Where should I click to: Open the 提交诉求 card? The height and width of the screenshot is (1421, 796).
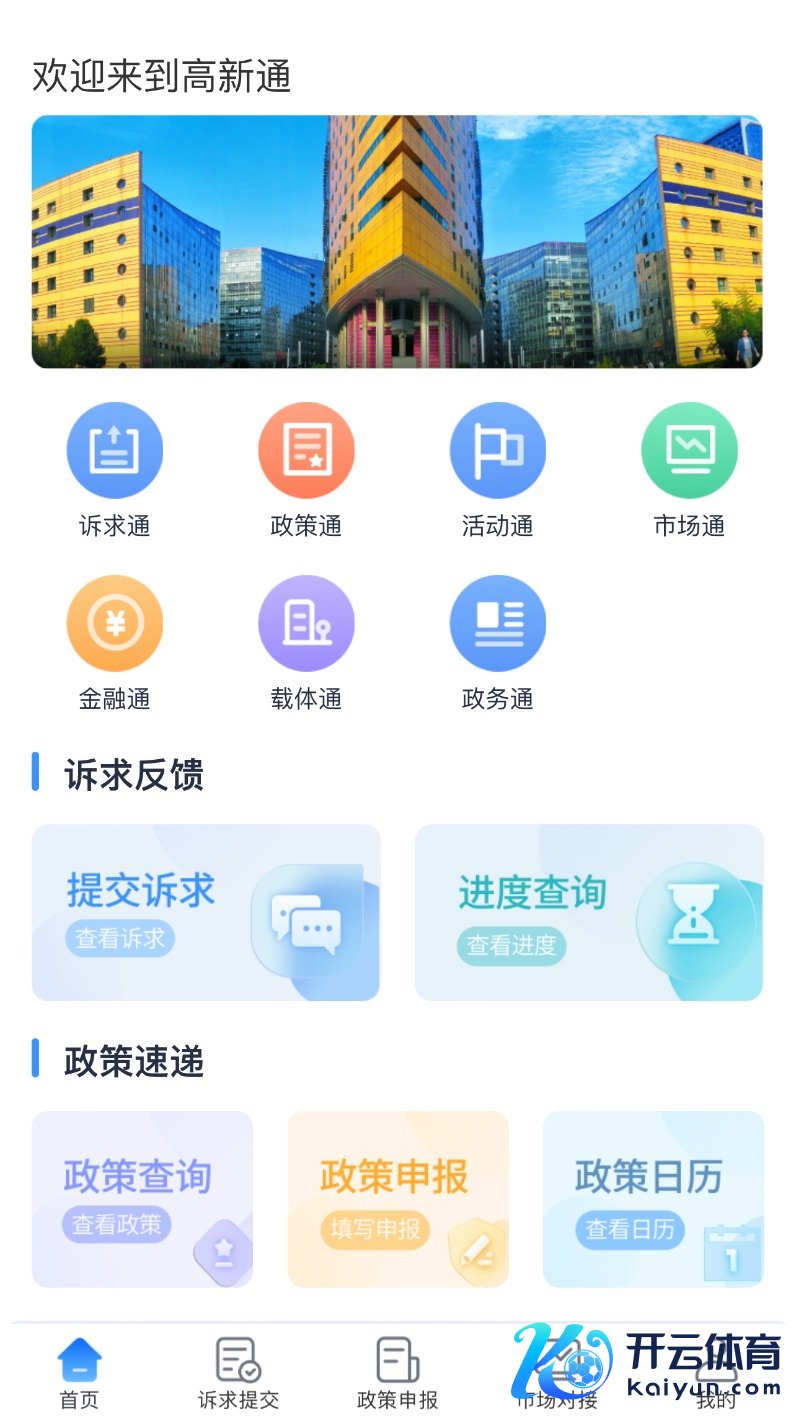[206, 912]
